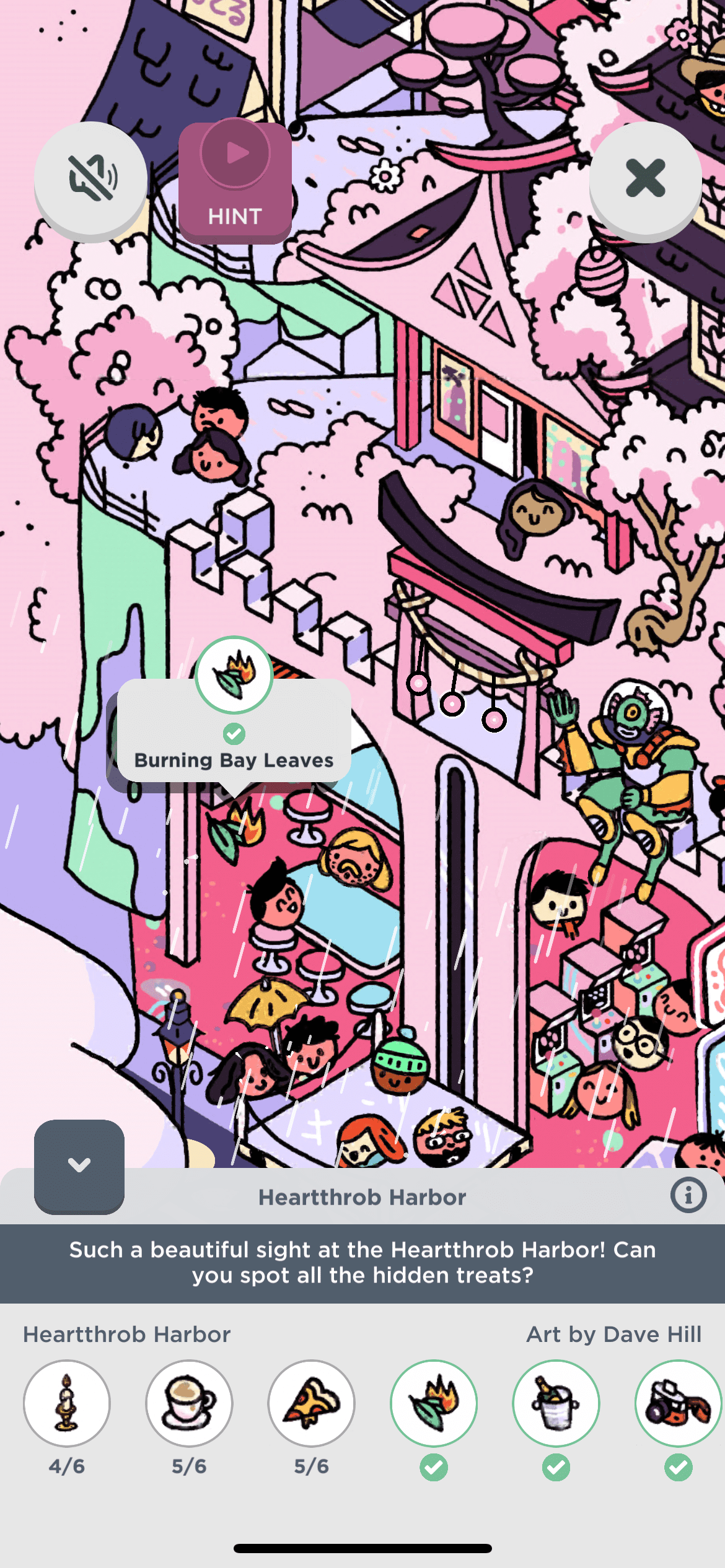Collapse the bottom item panel
Screen dimensions: 725x1568
pos(79,1165)
